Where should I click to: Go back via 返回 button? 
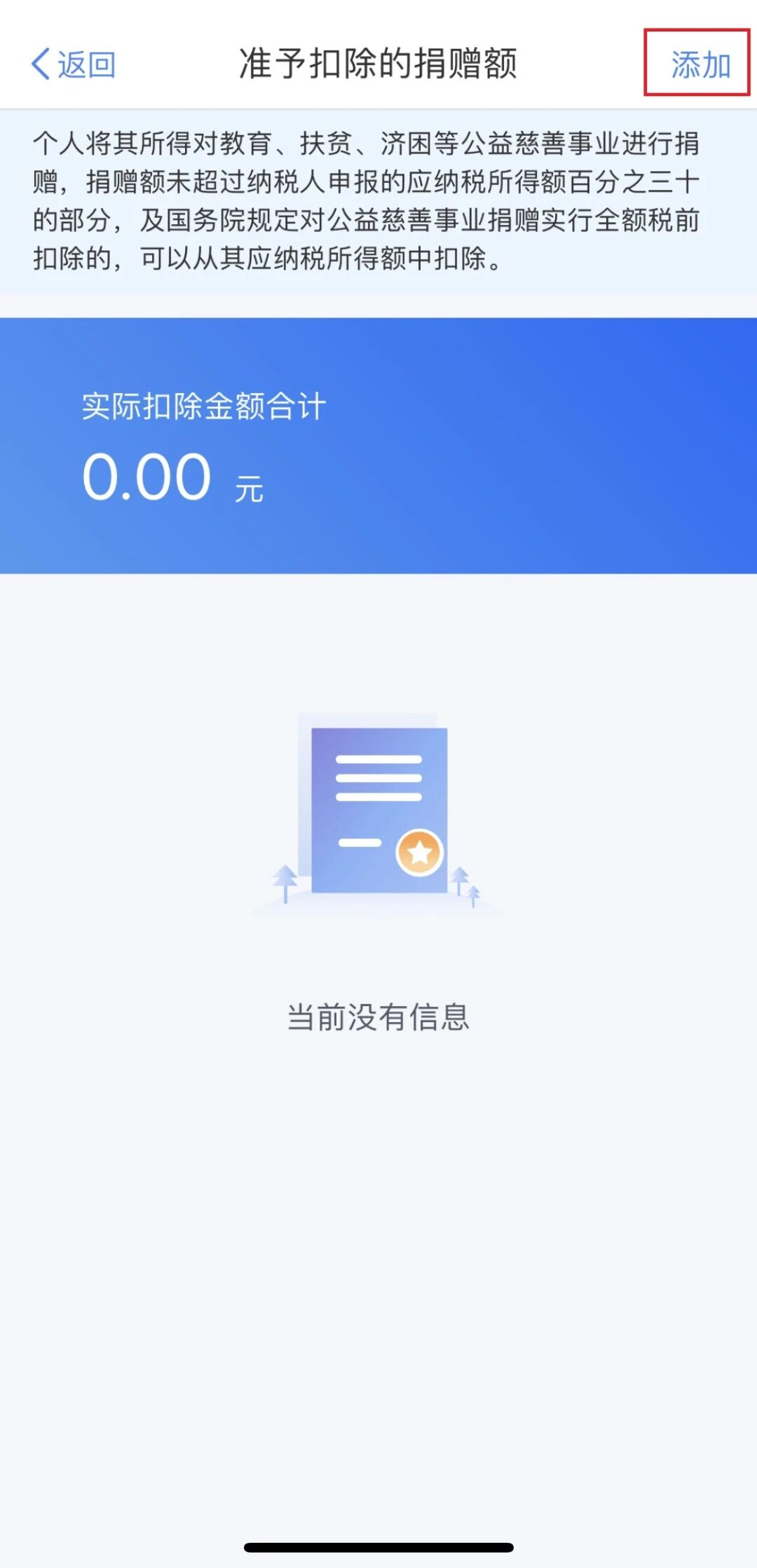click(x=73, y=64)
